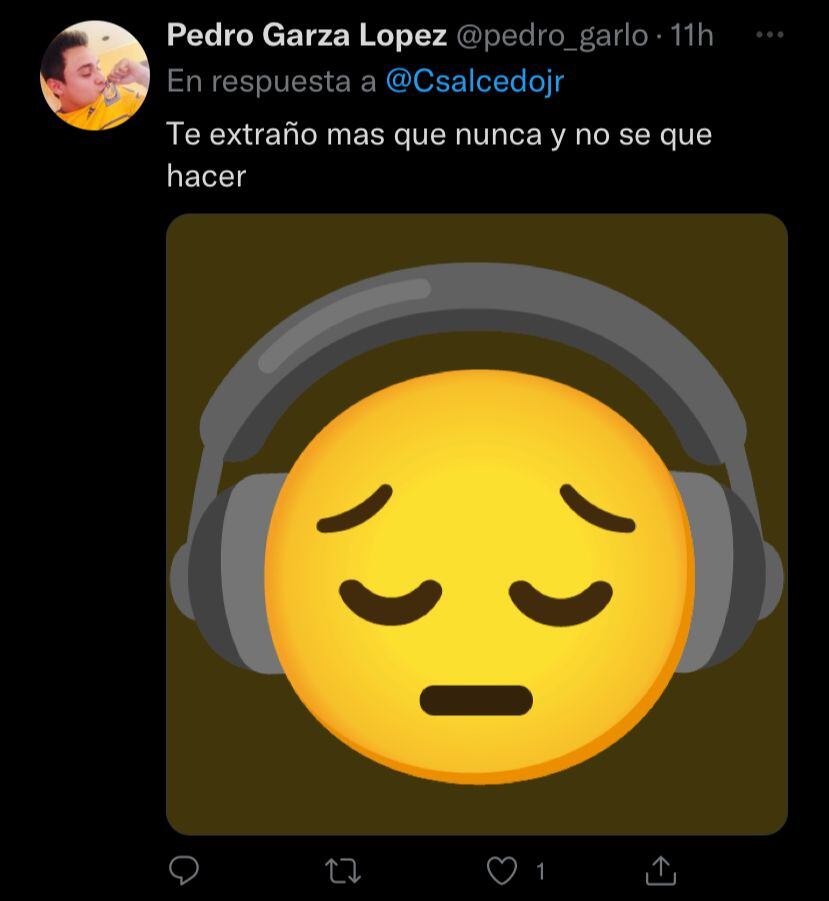Retweet Pedro's tweet

pos(343,871)
